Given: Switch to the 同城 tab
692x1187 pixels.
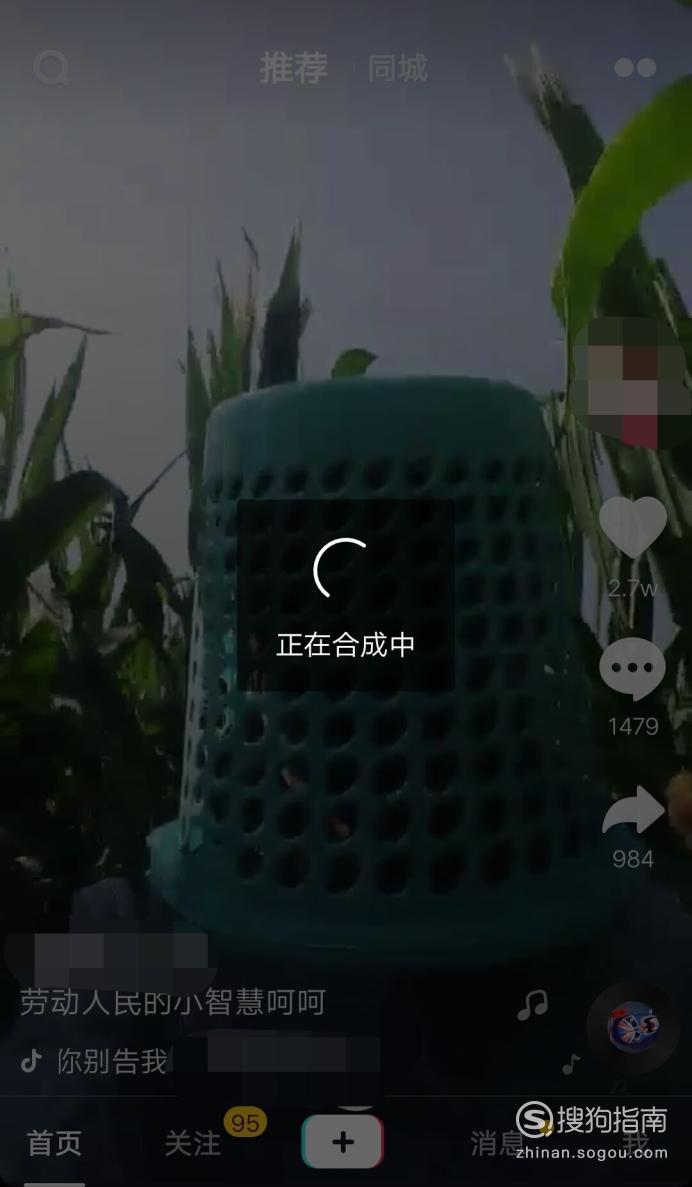Looking at the screenshot, I should [x=398, y=68].
